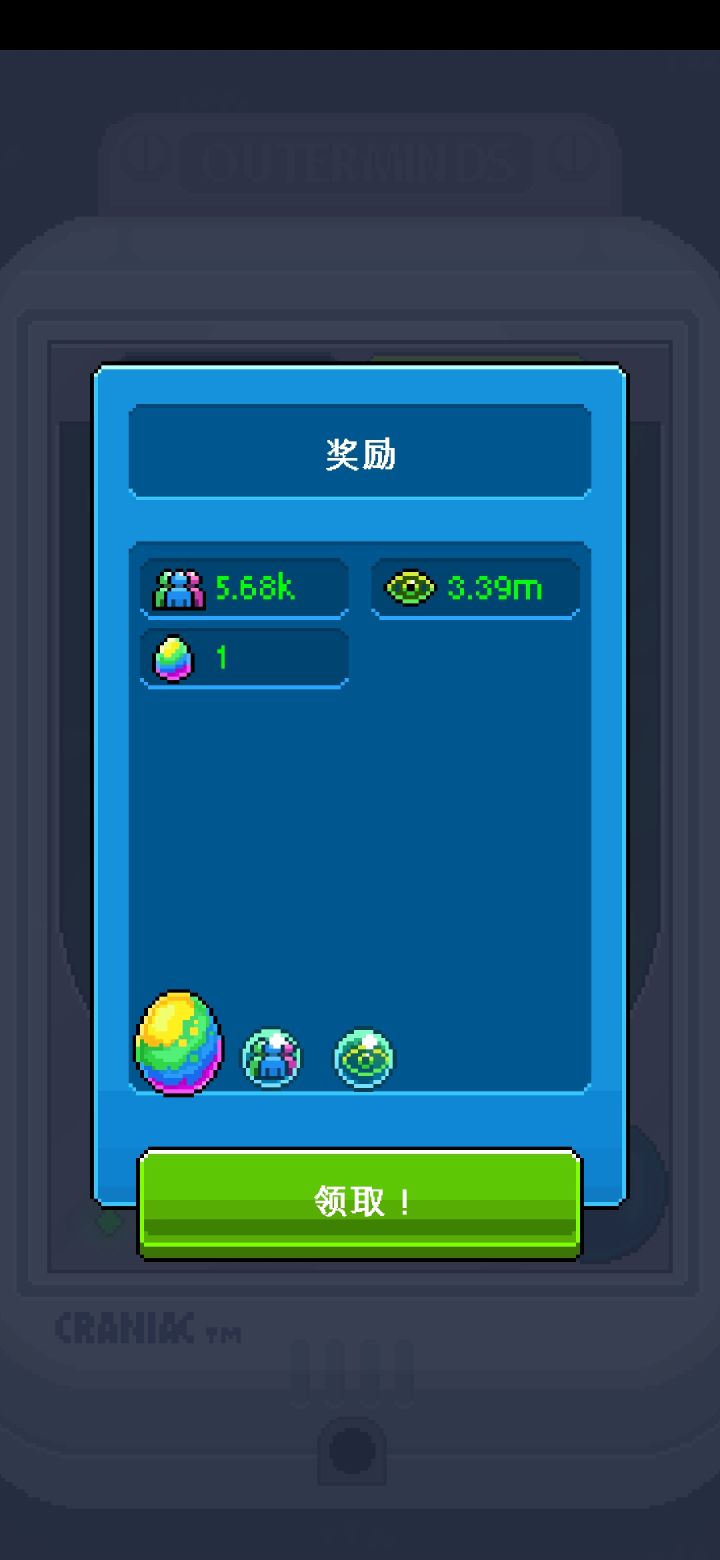The image size is (720, 1560).
Task: Click the 奖励 rewards title bar
Action: pyautogui.click(x=359, y=451)
